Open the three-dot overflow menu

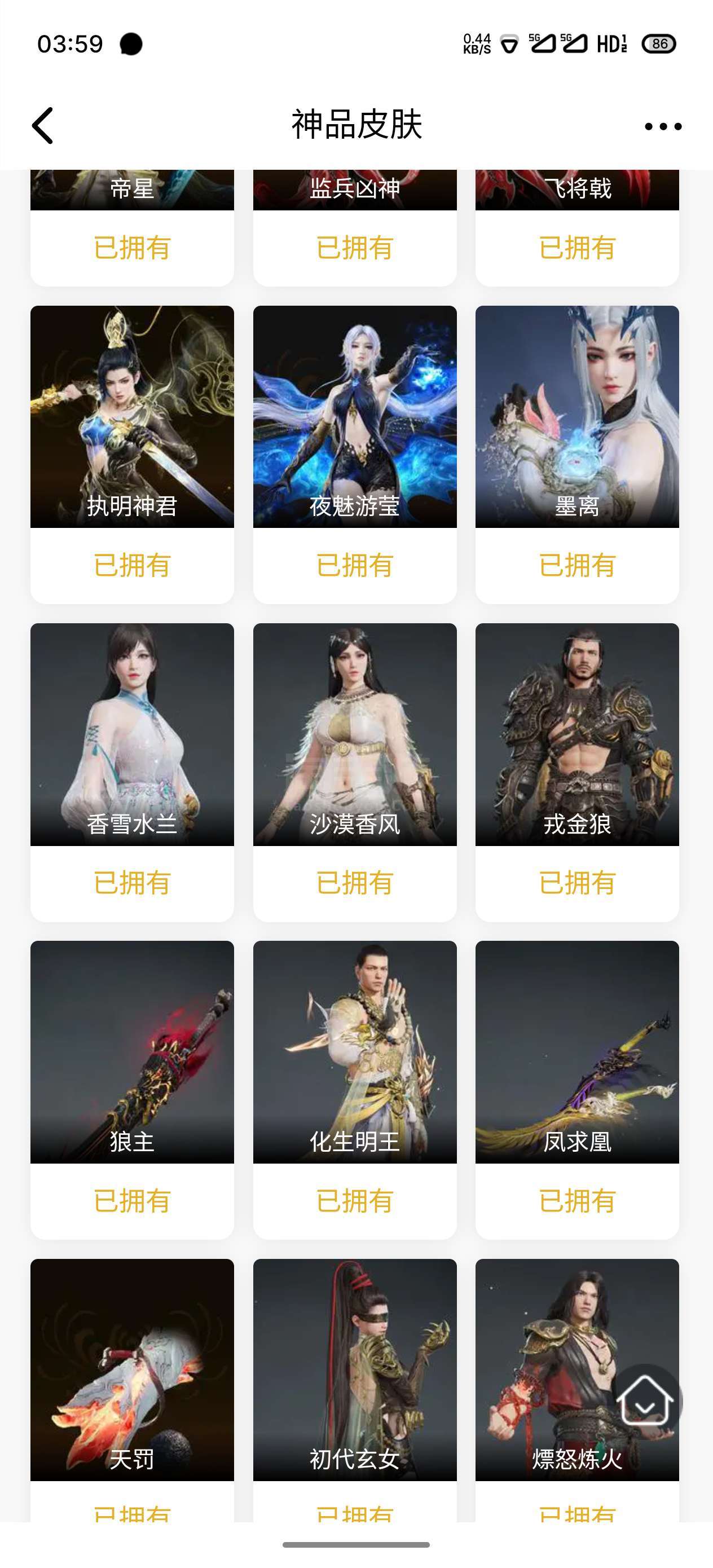click(x=663, y=126)
